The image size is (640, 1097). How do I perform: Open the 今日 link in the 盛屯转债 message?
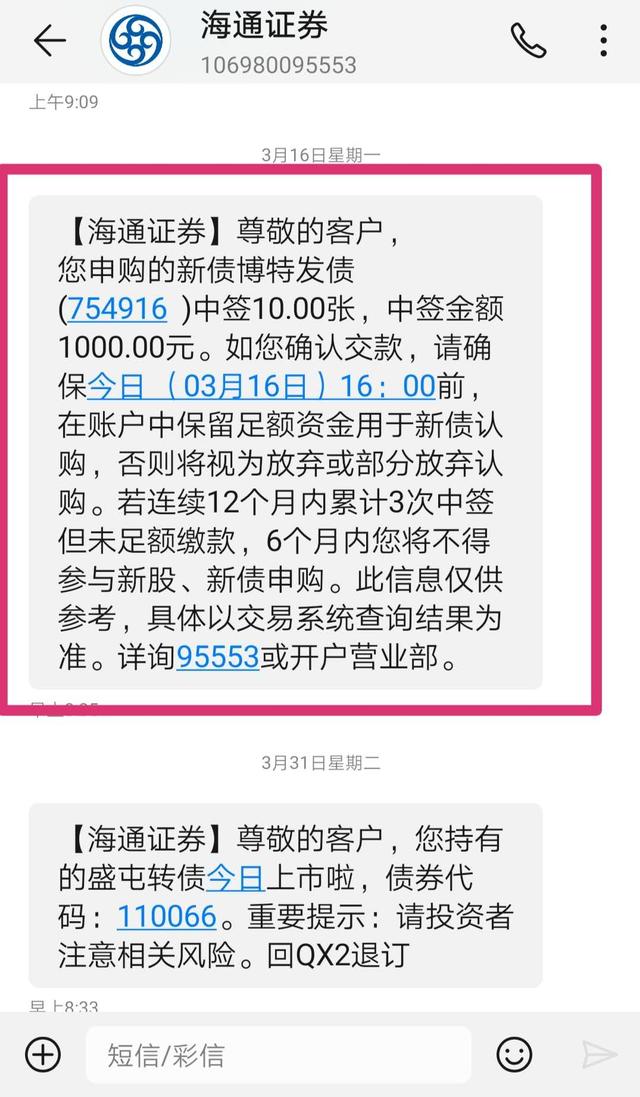235,878
